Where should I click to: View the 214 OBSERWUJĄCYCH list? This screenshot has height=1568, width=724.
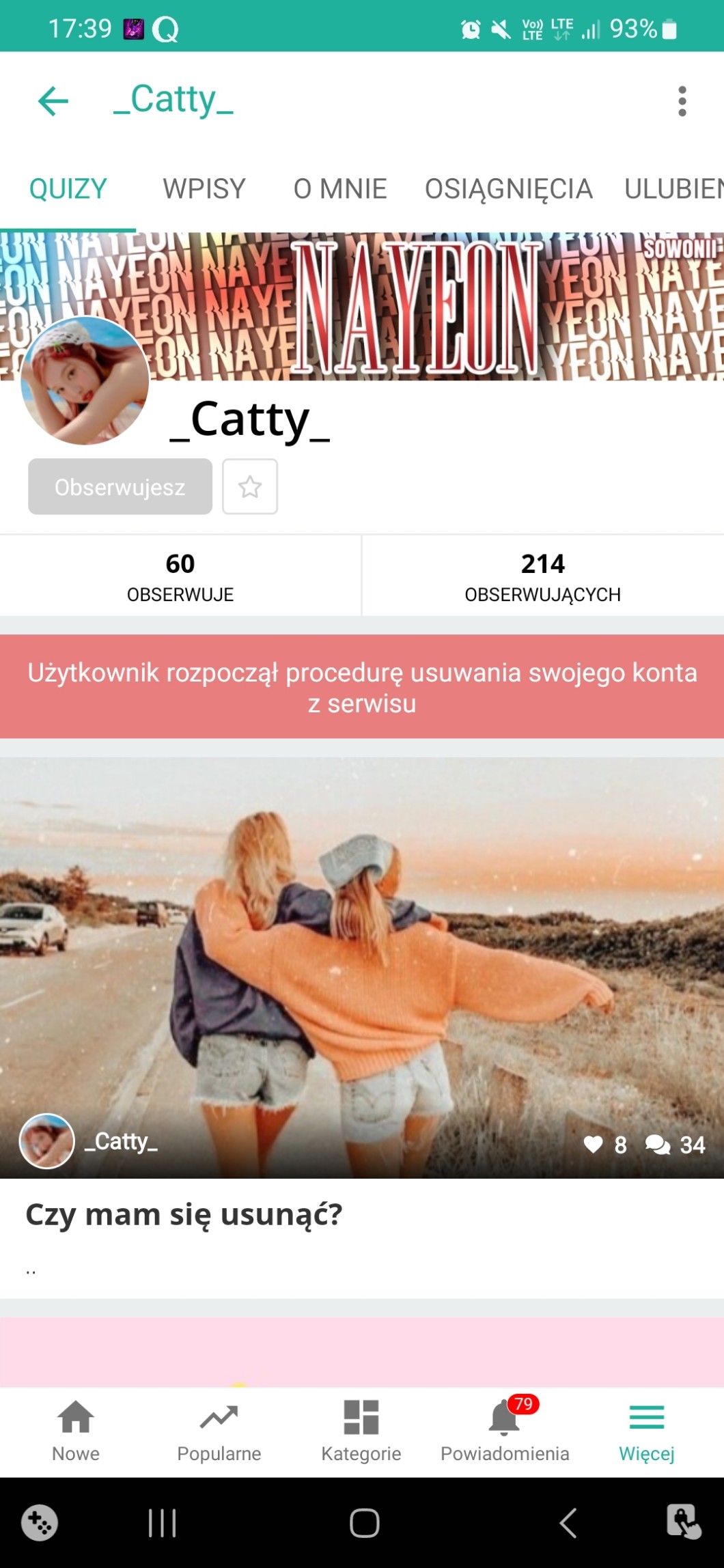pyautogui.click(x=542, y=576)
